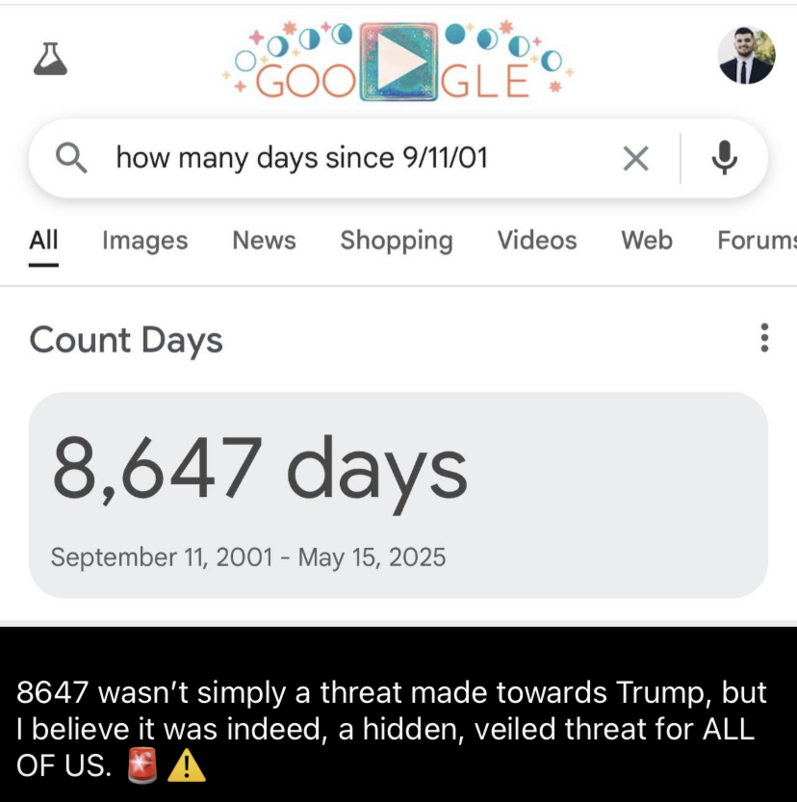Open the Google account profile picture
Image resolution: width=797 pixels, height=802 pixels.
tap(746, 56)
